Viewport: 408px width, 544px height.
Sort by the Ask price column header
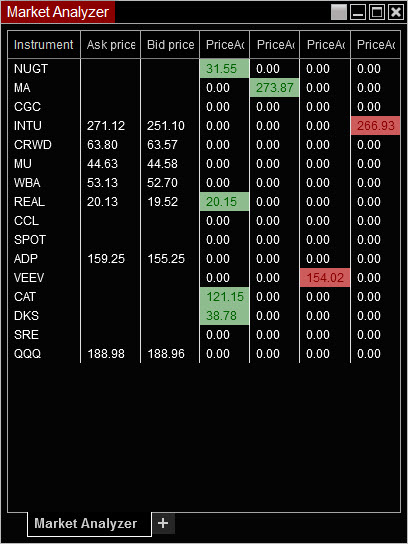(111, 45)
